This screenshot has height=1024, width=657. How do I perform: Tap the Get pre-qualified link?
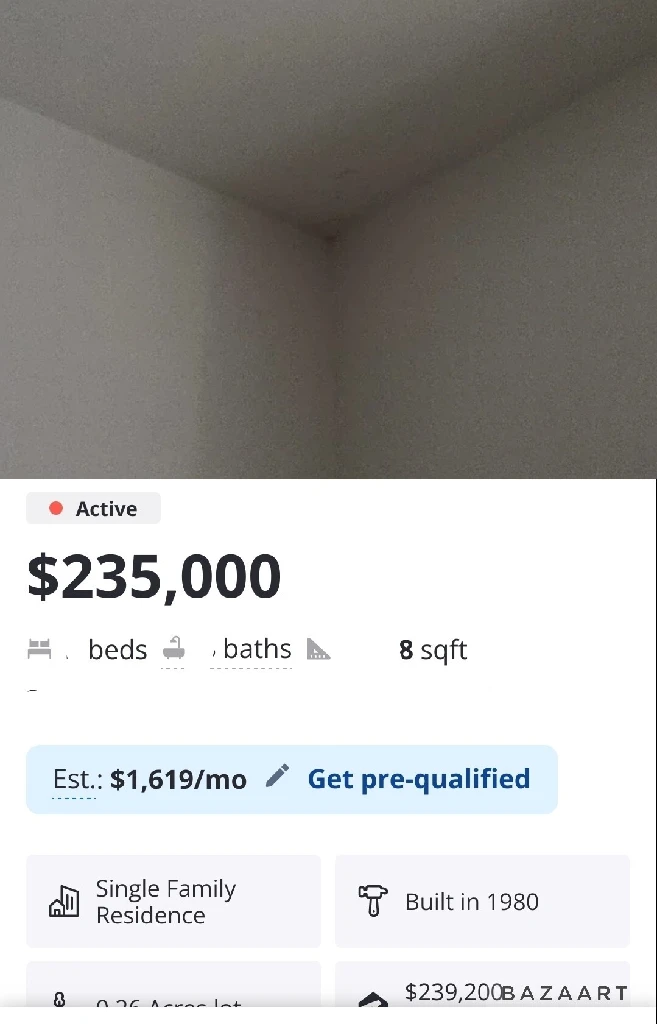tap(418, 779)
